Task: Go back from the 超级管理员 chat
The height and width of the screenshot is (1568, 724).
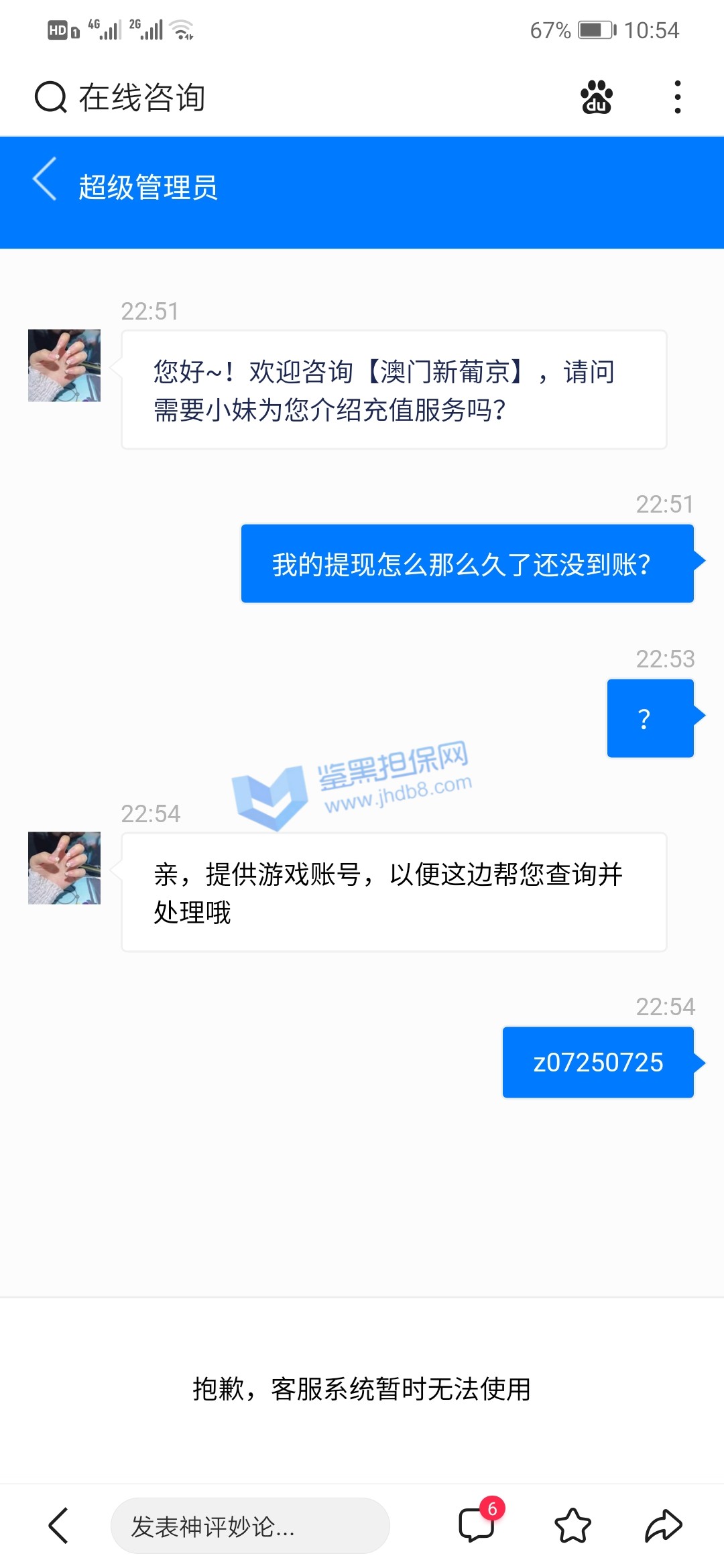Action: 46,180
